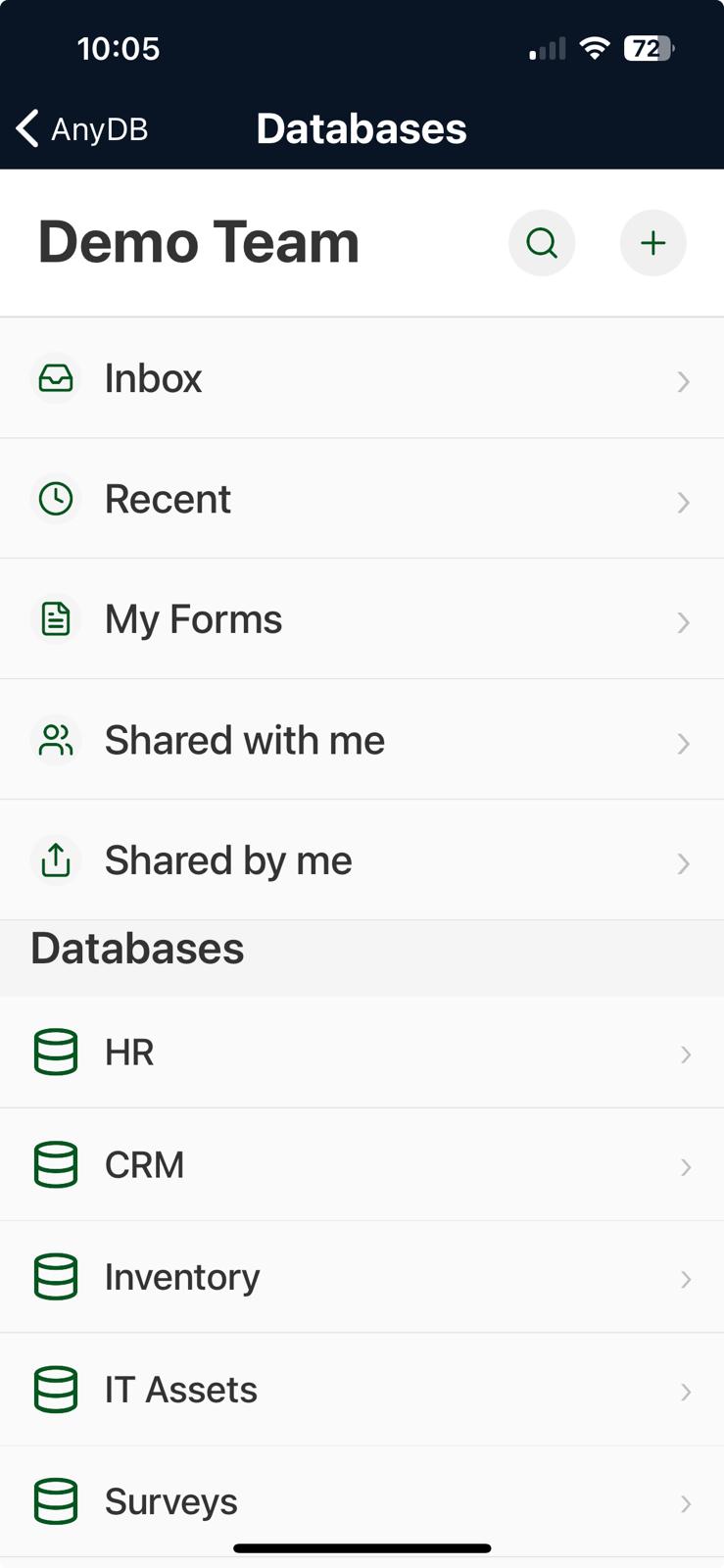Click the CRM database icon
This screenshot has width=724, height=1568.
(56, 1164)
